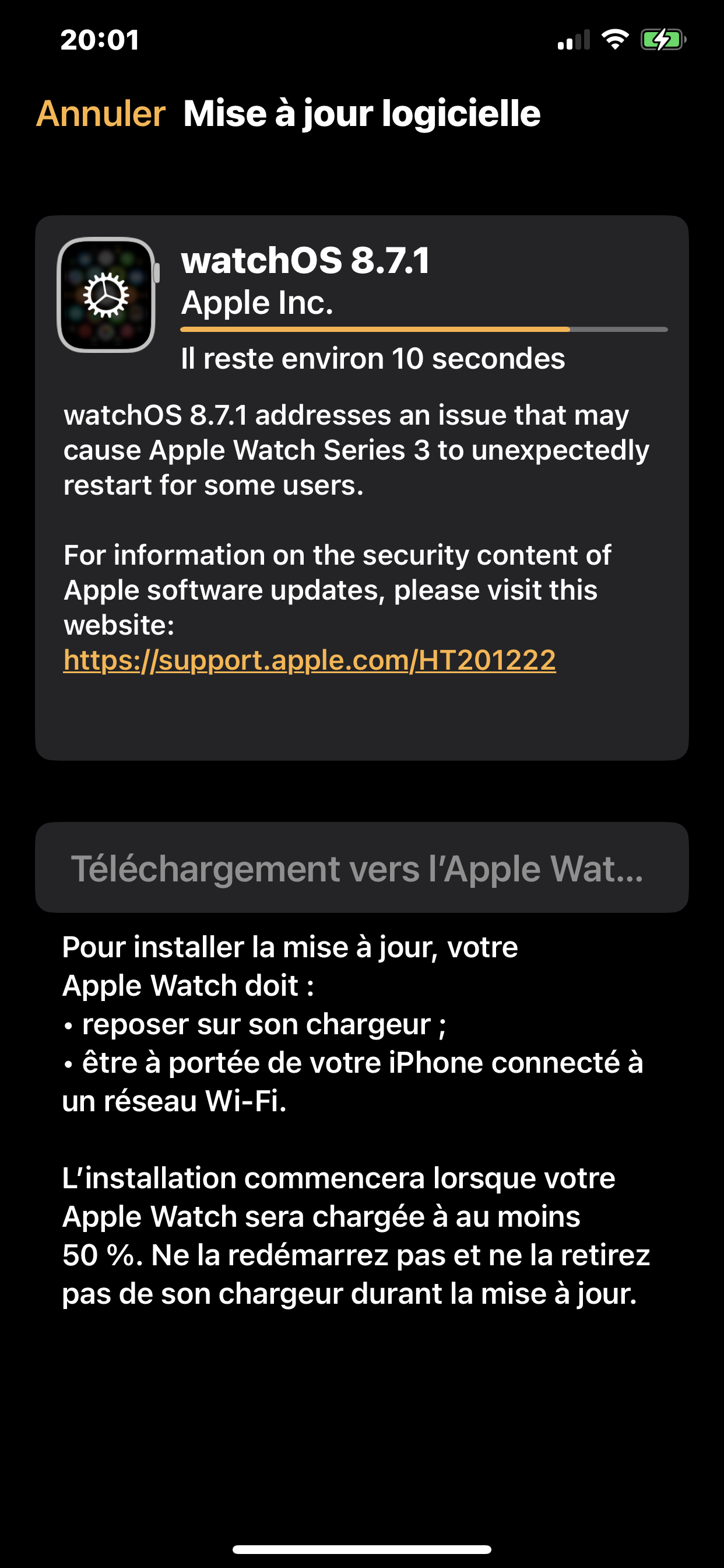Viewport: 724px width, 1568px height.
Task: Open the support.apple.com/HT201222 link
Action: pyautogui.click(x=310, y=660)
